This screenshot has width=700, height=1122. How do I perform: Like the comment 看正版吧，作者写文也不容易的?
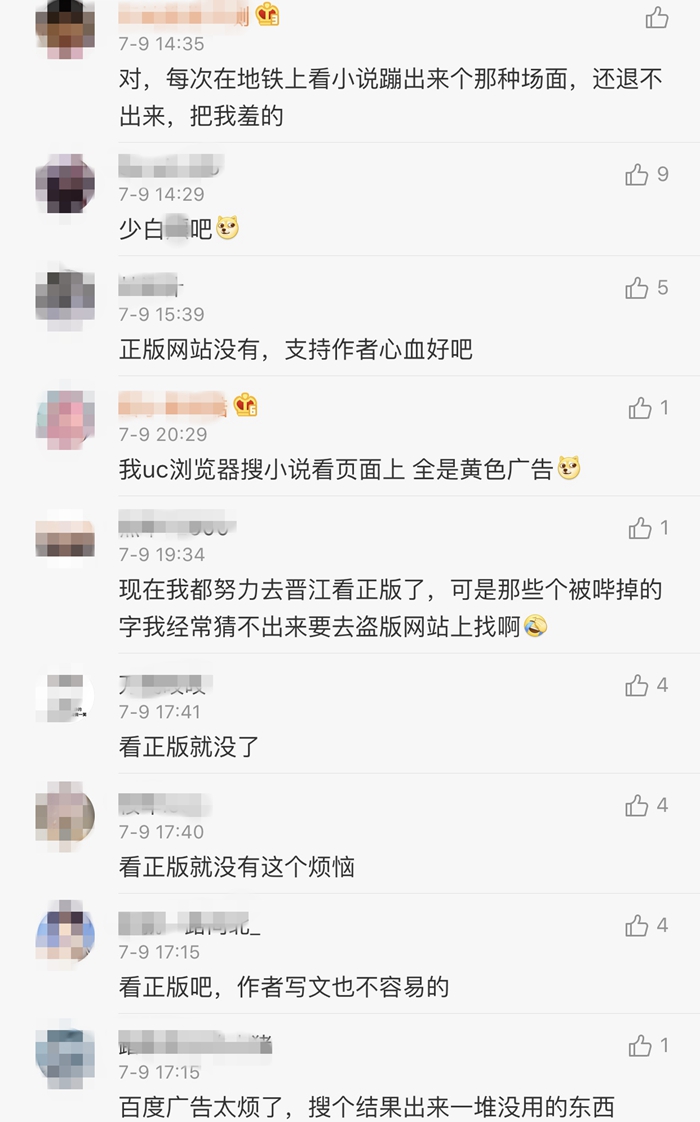[637, 927]
